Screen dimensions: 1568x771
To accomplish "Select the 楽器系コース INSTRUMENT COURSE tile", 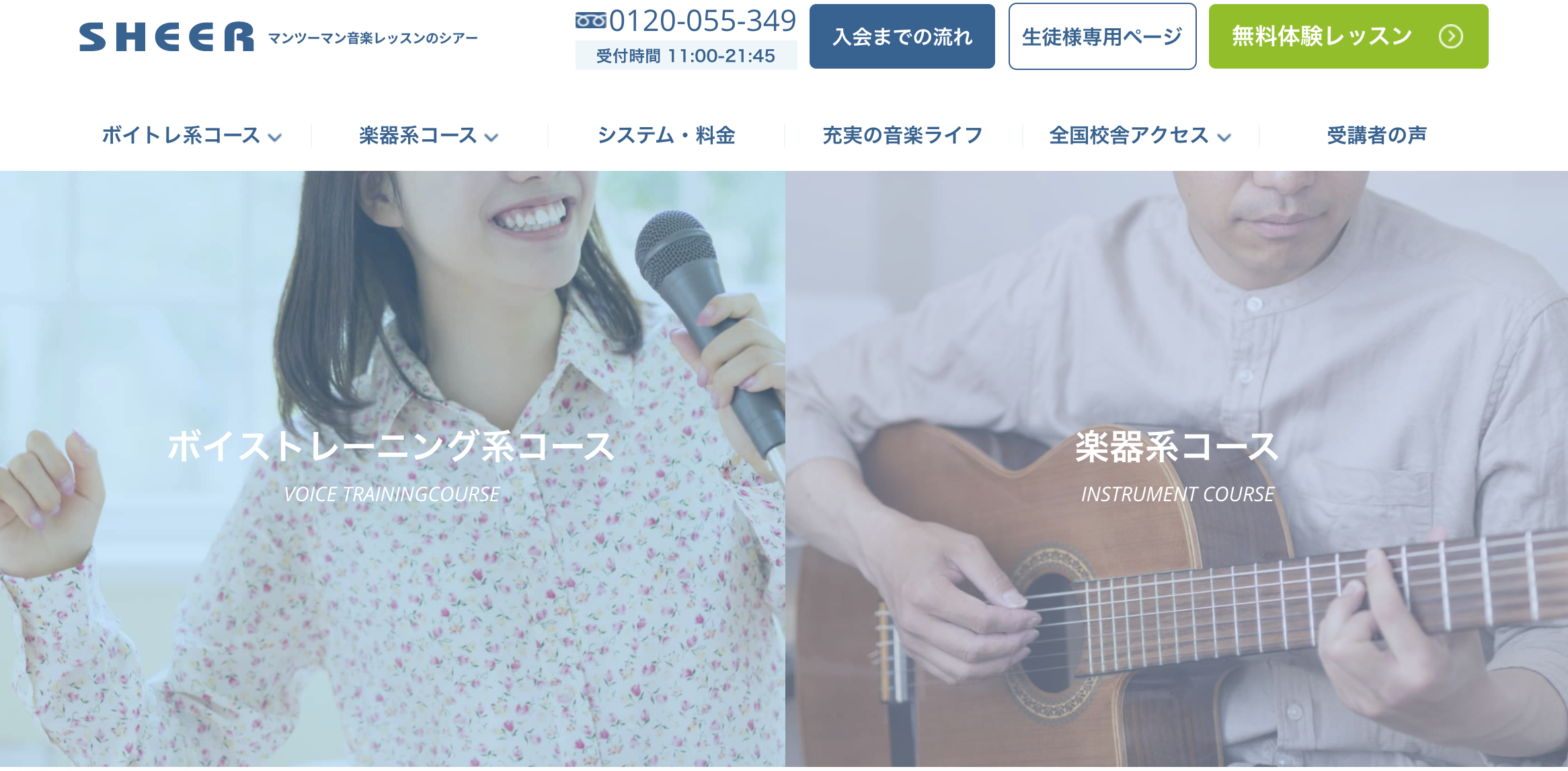I will (1177, 464).
